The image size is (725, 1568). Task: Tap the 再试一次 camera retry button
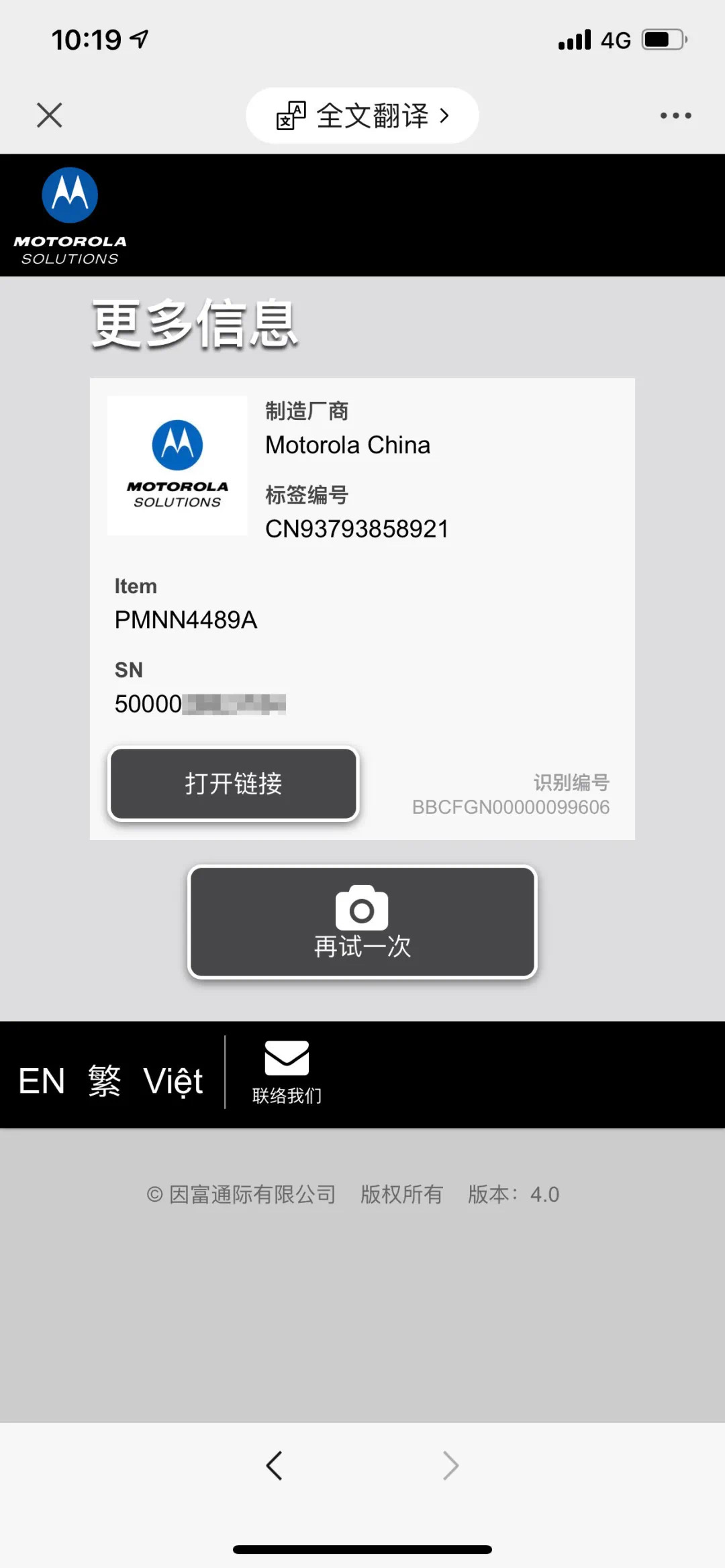[x=362, y=922]
